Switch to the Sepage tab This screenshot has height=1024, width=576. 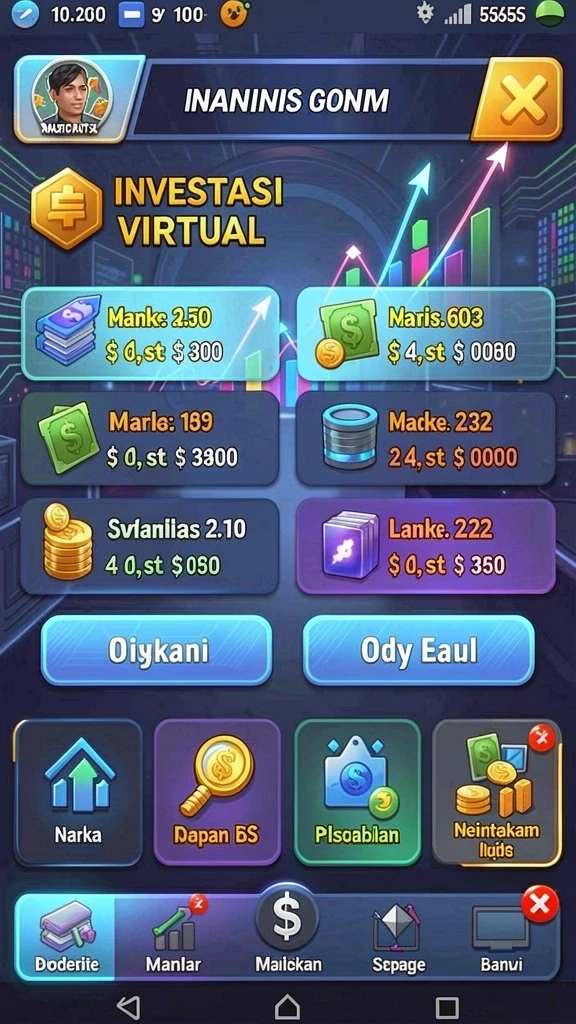click(x=398, y=937)
